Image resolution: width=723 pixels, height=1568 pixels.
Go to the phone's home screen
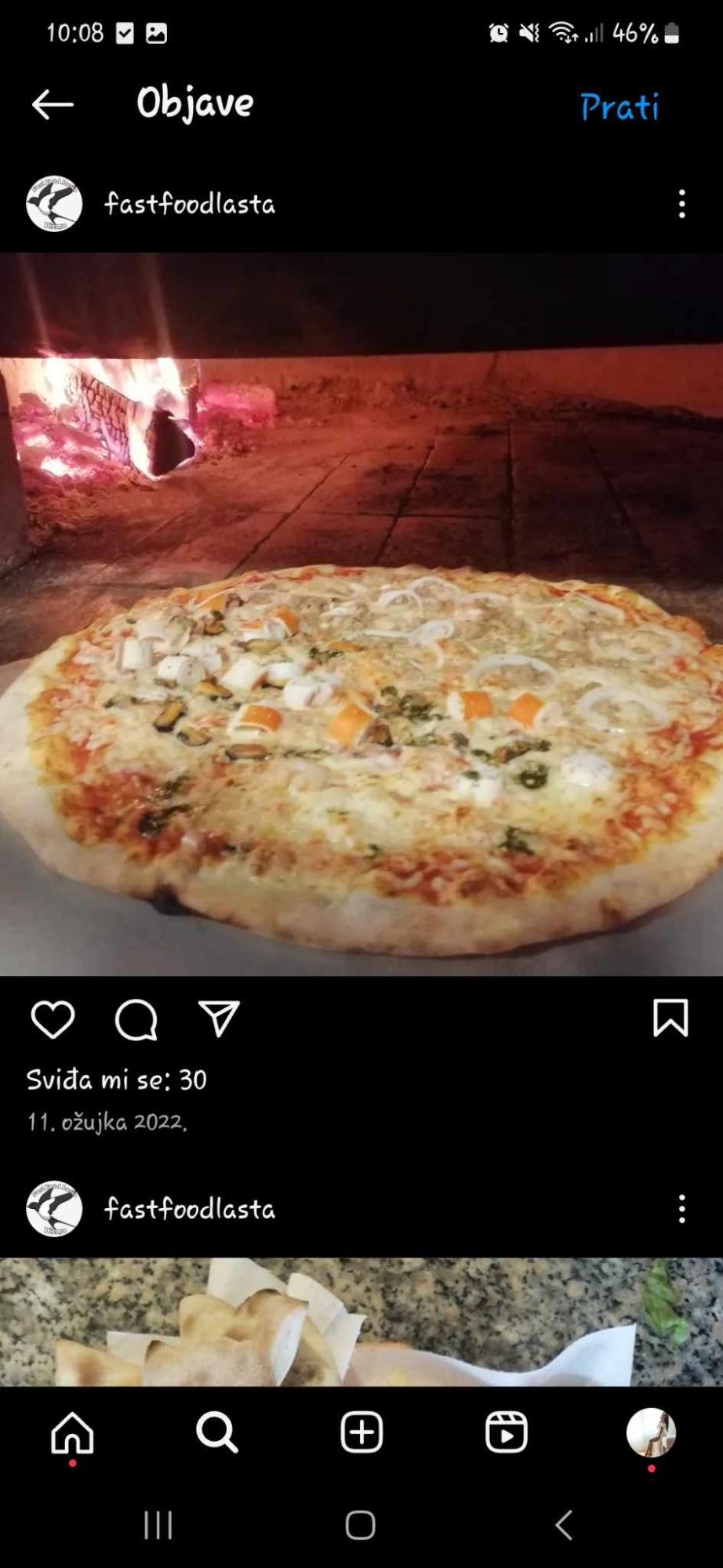[x=361, y=1526]
